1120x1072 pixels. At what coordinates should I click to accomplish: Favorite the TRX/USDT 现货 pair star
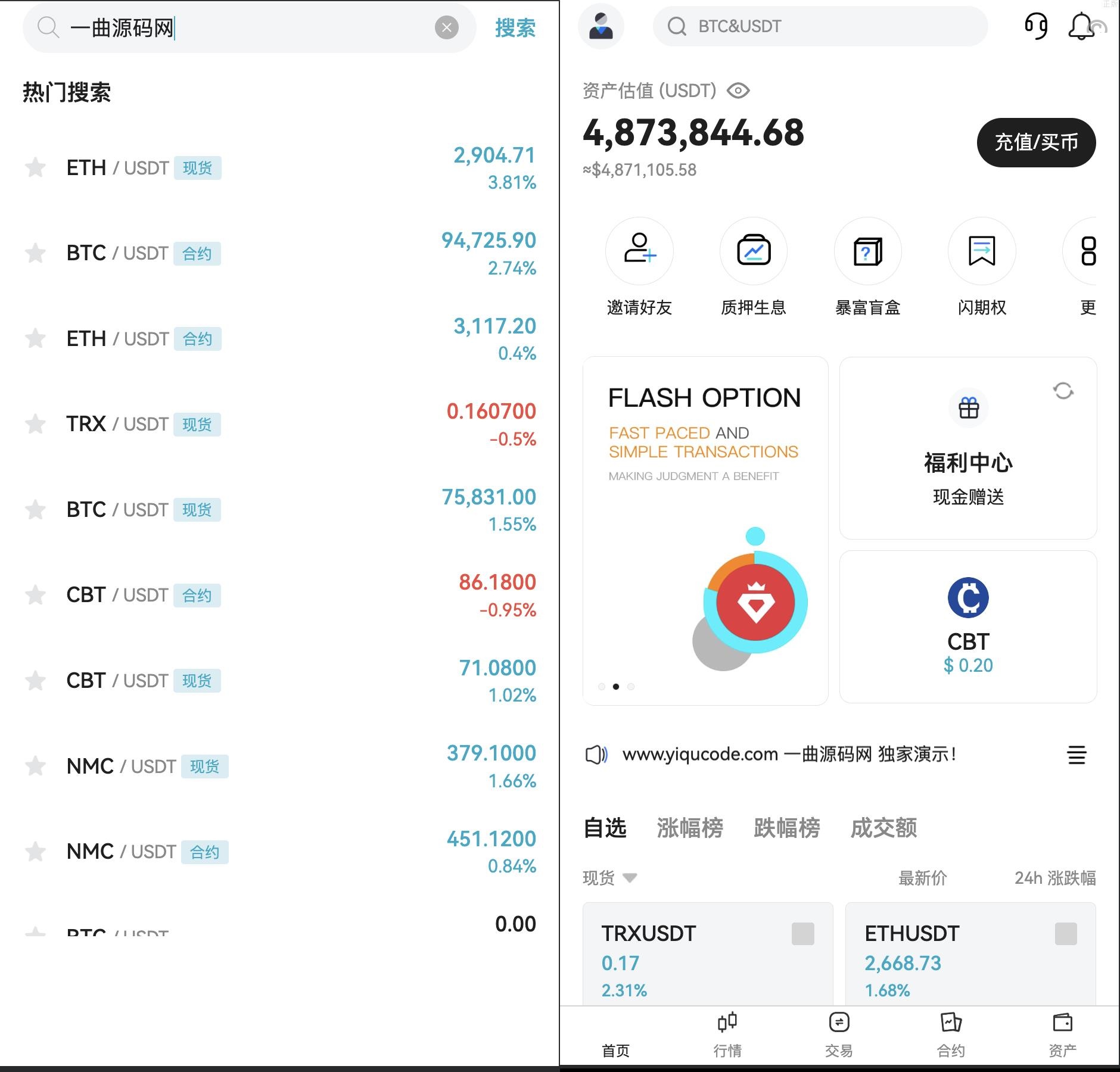35,424
